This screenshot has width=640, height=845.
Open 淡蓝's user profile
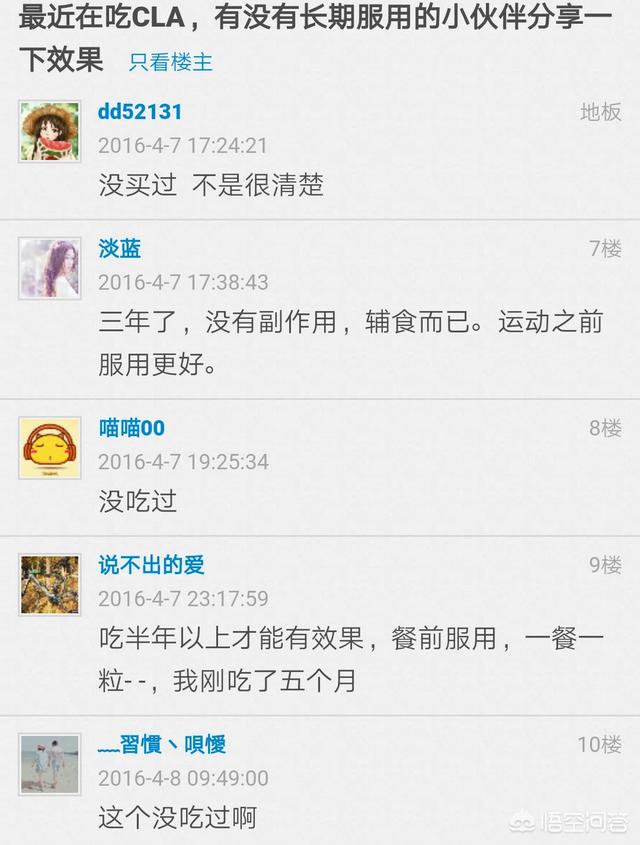click(x=120, y=248)
